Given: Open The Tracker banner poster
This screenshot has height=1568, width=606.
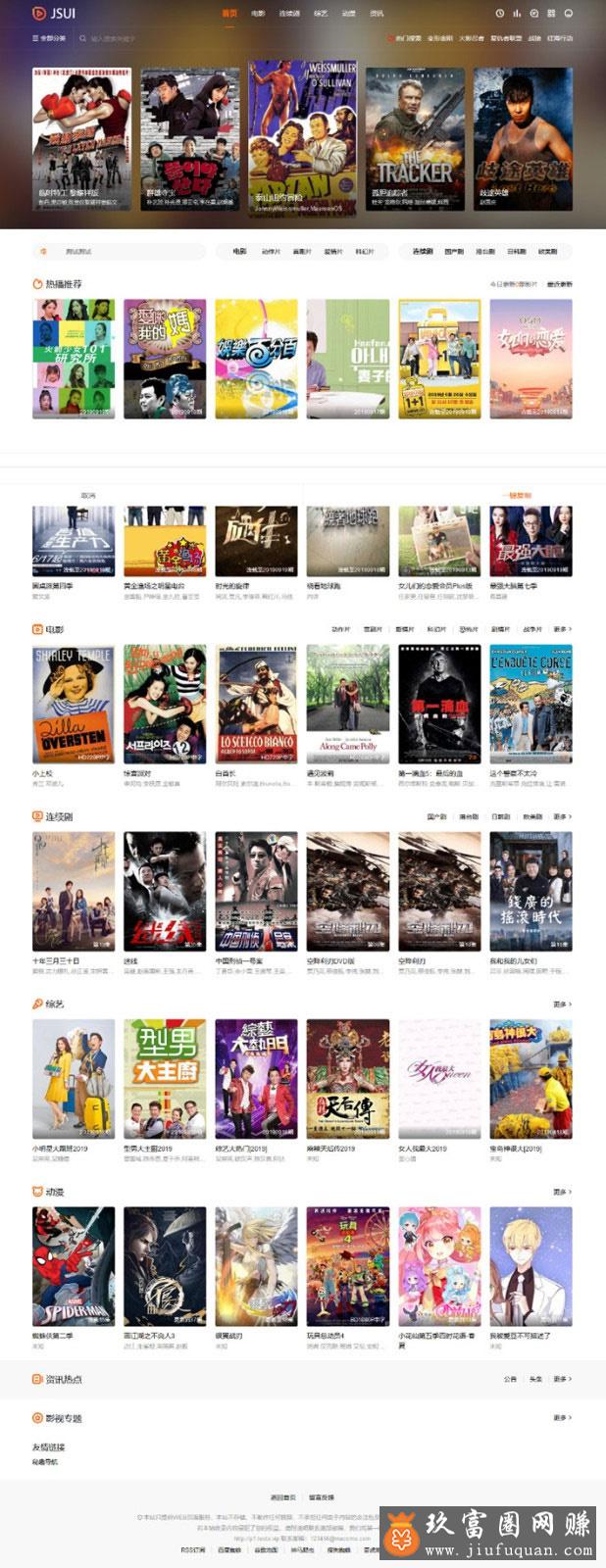Looking at the screenshot, I should pyautogui.click(x=413, y=137).
